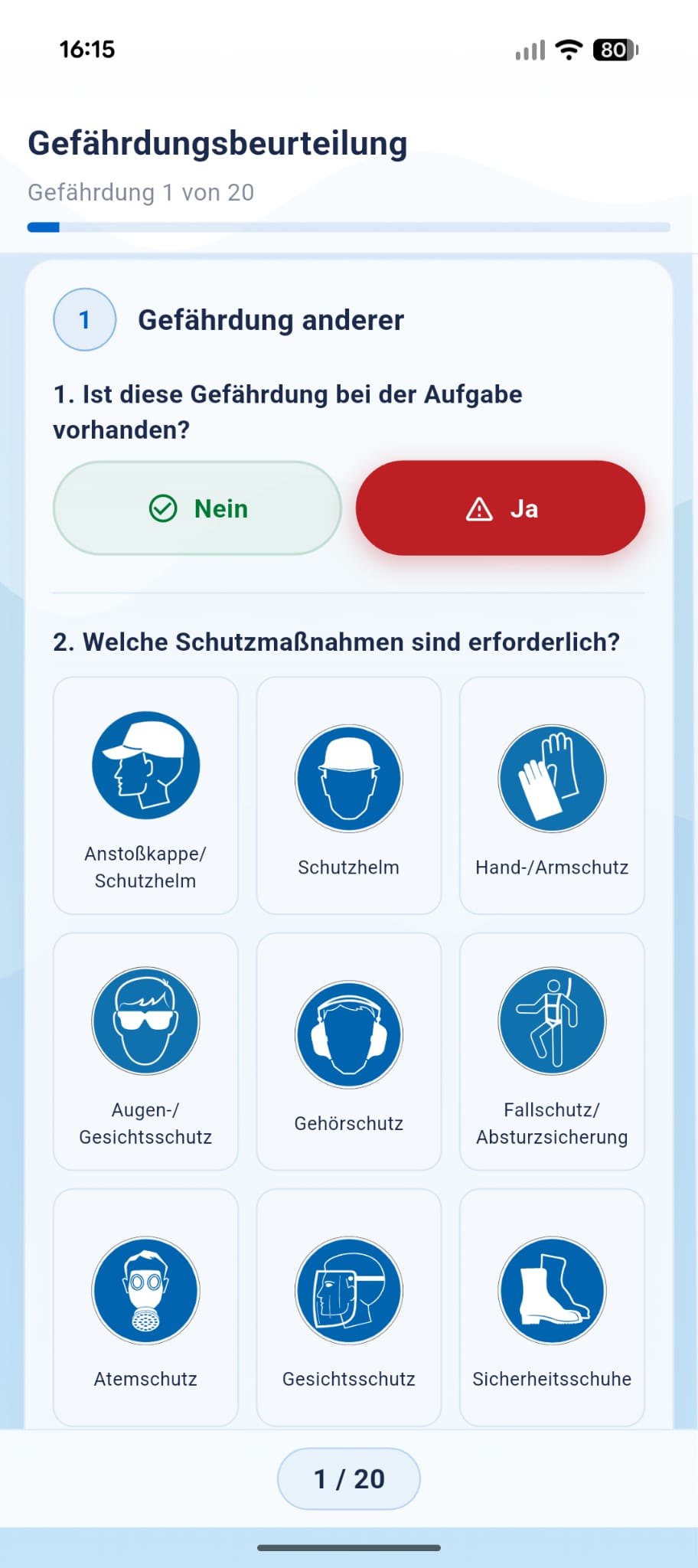The width and height of the screenshot is (698, 1568).
Task: Select the Schutzhelm helmet icon
Action: (x=348, y=778)
